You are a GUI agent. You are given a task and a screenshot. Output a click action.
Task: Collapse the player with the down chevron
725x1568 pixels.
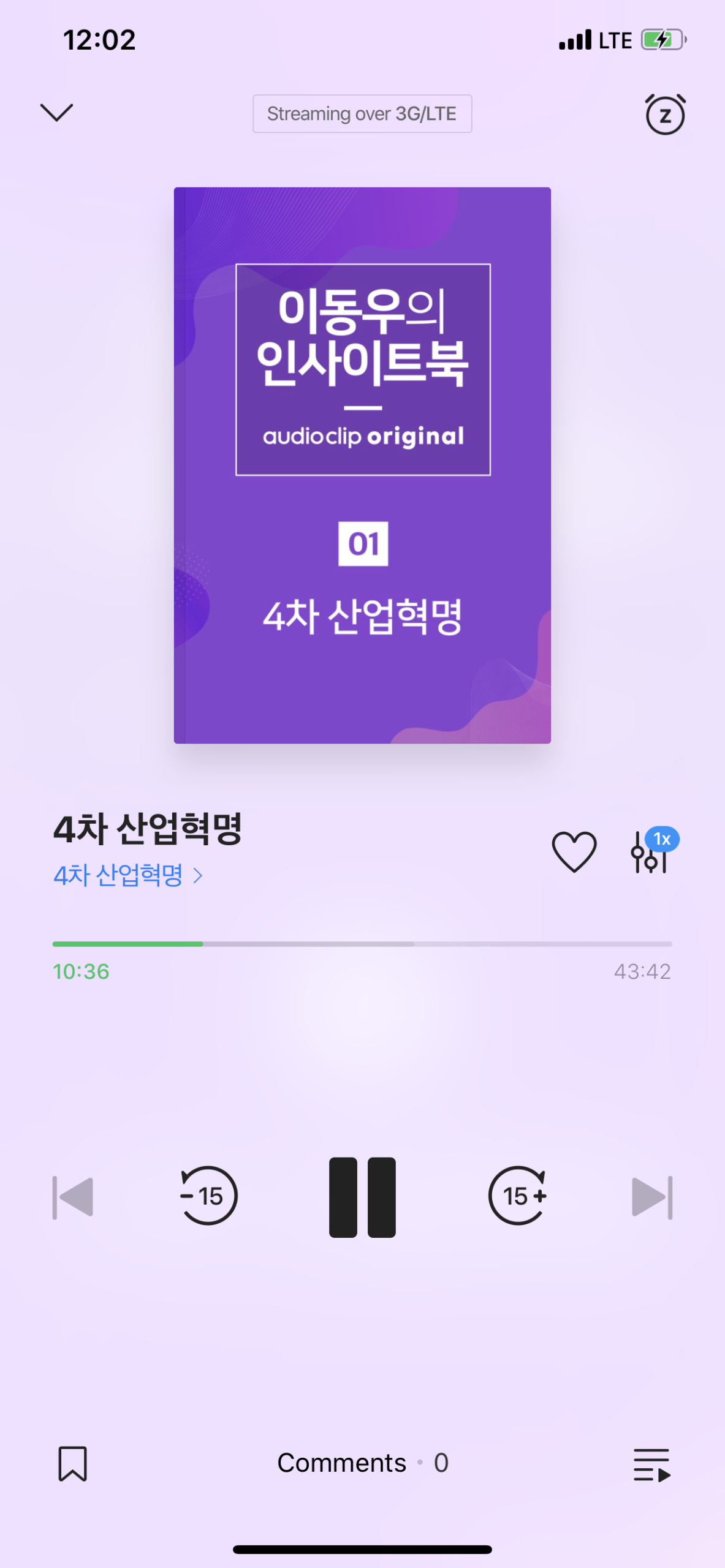pos(56,113)
